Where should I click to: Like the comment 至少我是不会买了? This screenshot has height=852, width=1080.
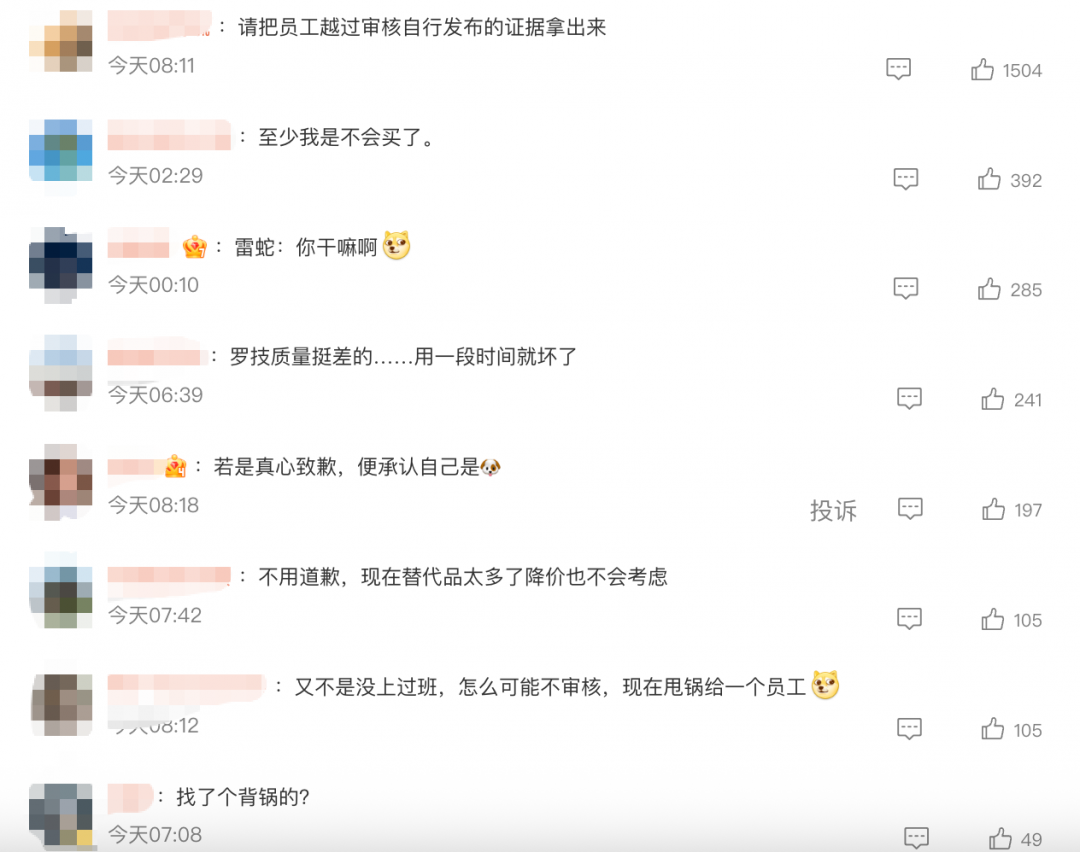tap(989, 180)
